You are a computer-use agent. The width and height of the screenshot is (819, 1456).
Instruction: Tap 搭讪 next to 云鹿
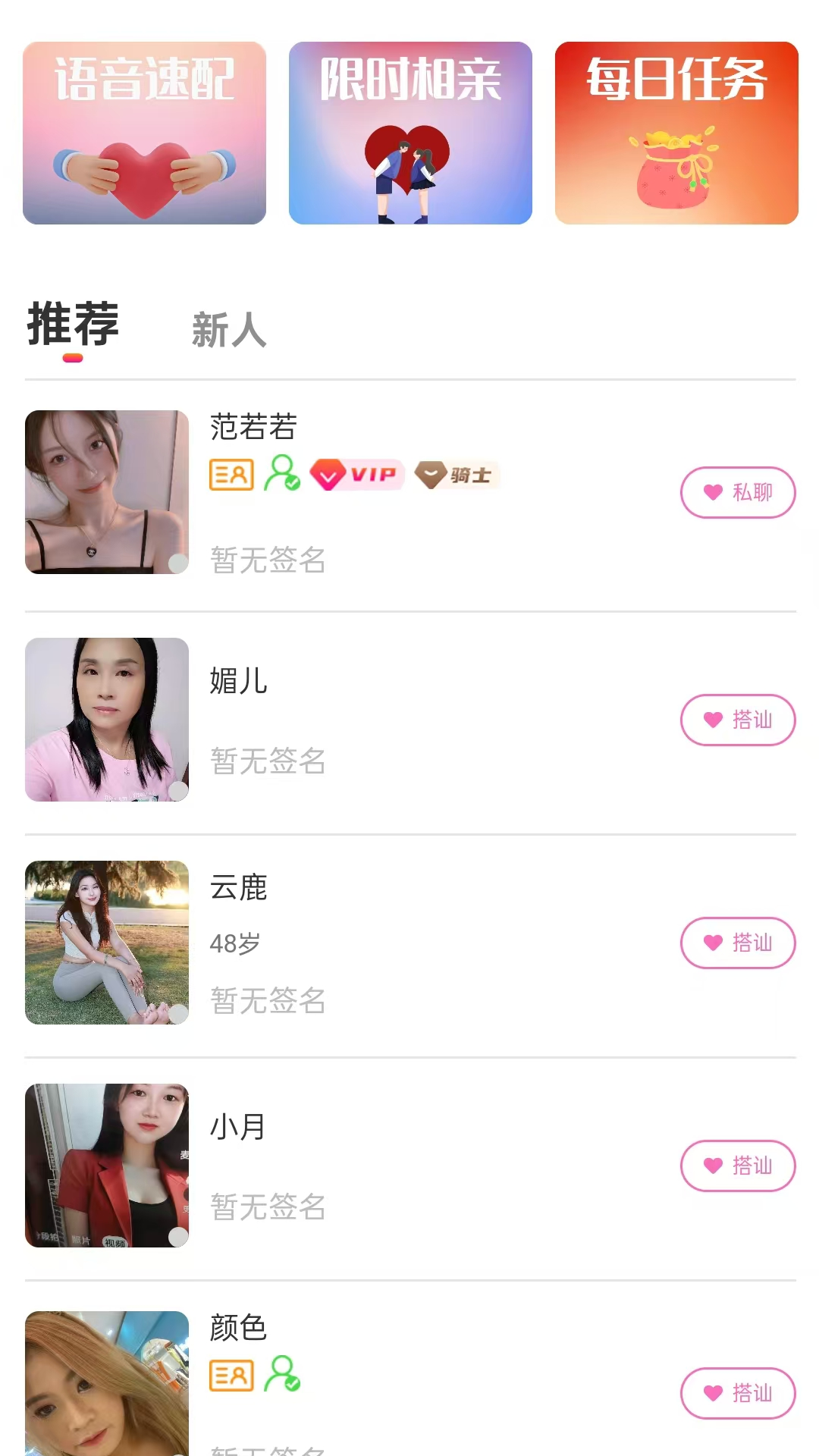(x=737, y=943)
